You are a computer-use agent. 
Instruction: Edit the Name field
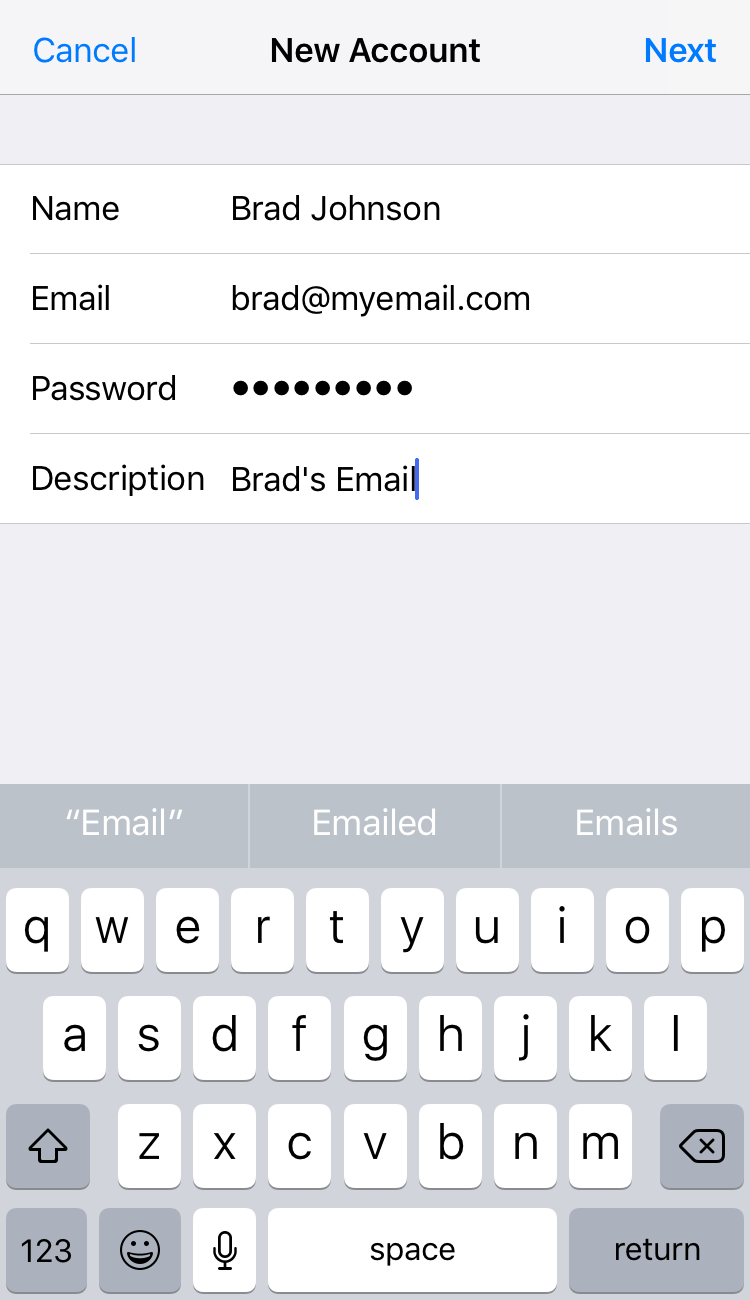click(x=375, y=209)
